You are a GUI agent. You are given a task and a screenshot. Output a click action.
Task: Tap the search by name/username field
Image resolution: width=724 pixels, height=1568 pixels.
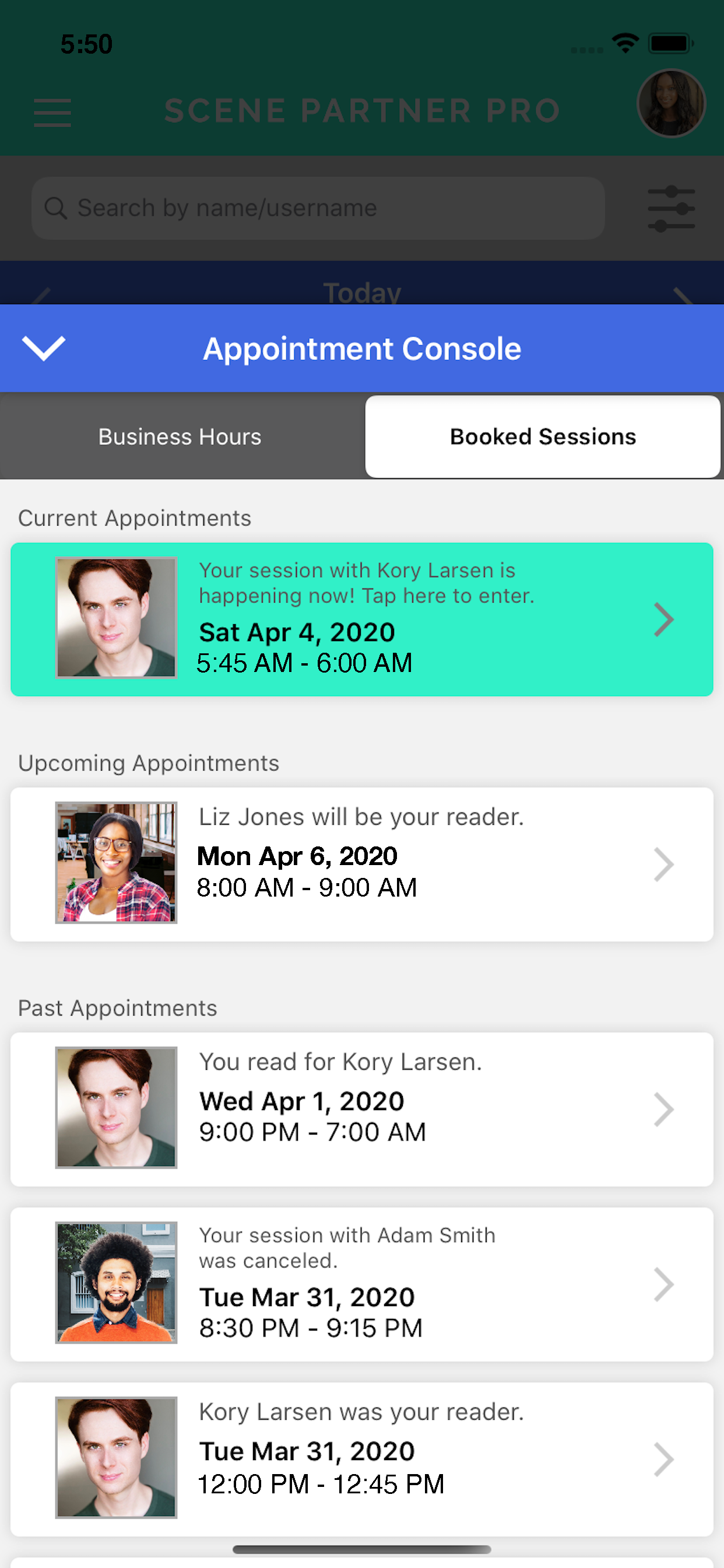pos(318,208)
